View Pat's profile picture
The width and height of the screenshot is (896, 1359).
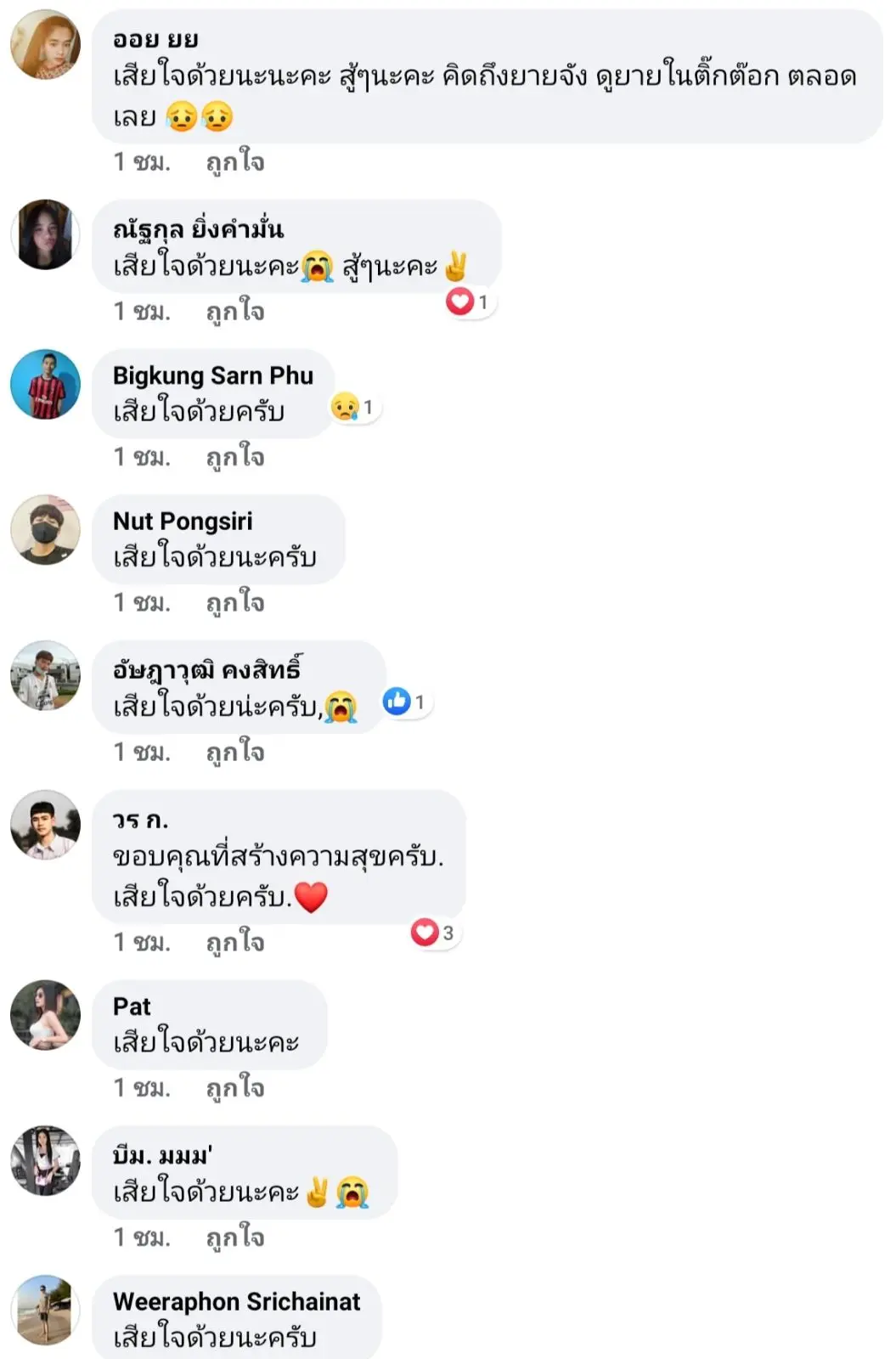[45, 1015]
